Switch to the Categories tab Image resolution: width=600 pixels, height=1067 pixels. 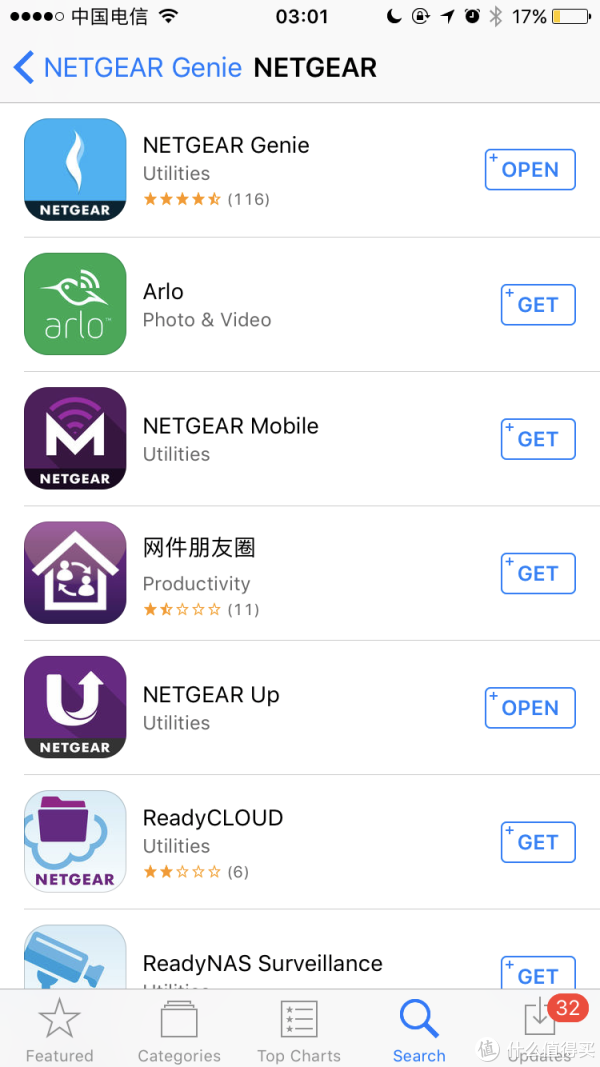pyautogui.click(x=179, y=1029)
